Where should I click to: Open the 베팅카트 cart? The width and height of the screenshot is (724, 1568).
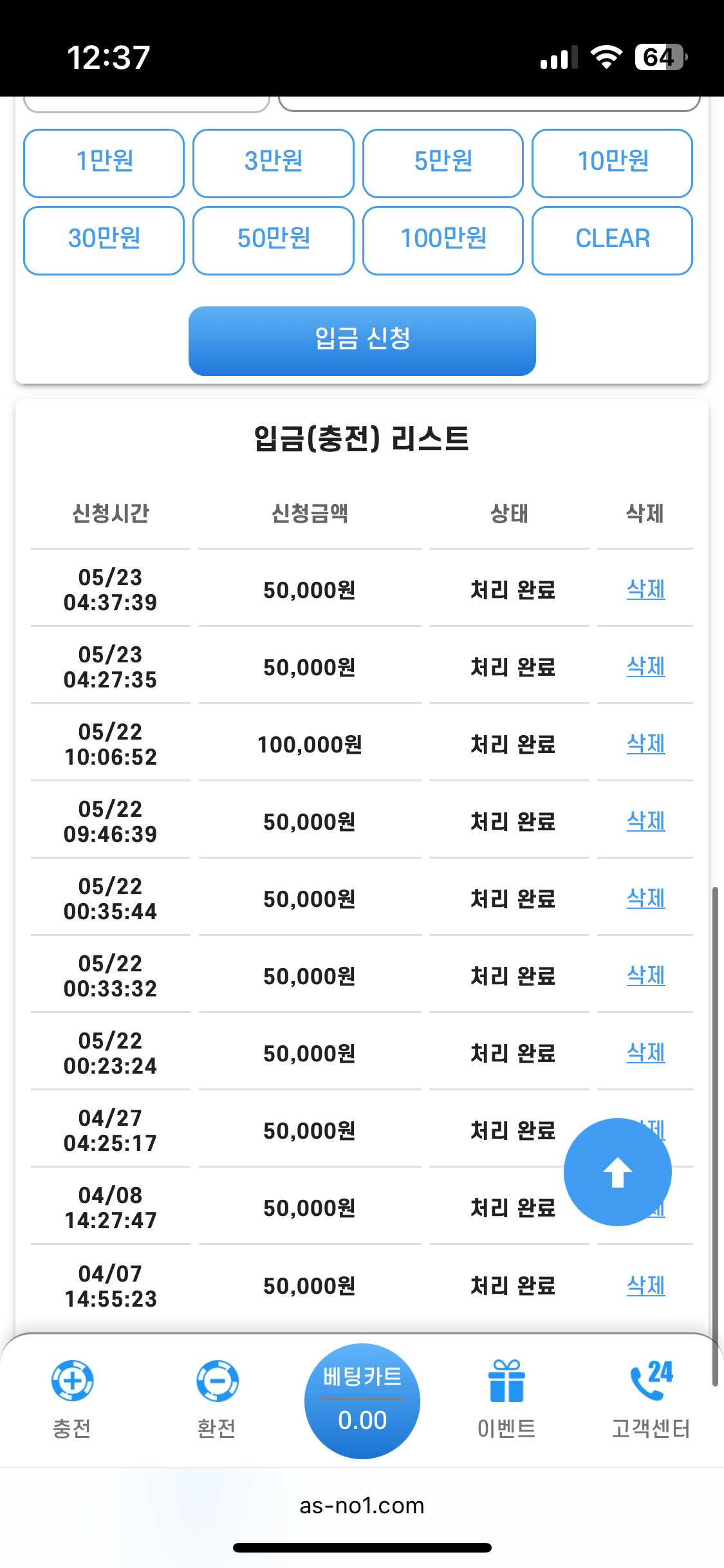pyautogui.click(x=362, y=1401)
